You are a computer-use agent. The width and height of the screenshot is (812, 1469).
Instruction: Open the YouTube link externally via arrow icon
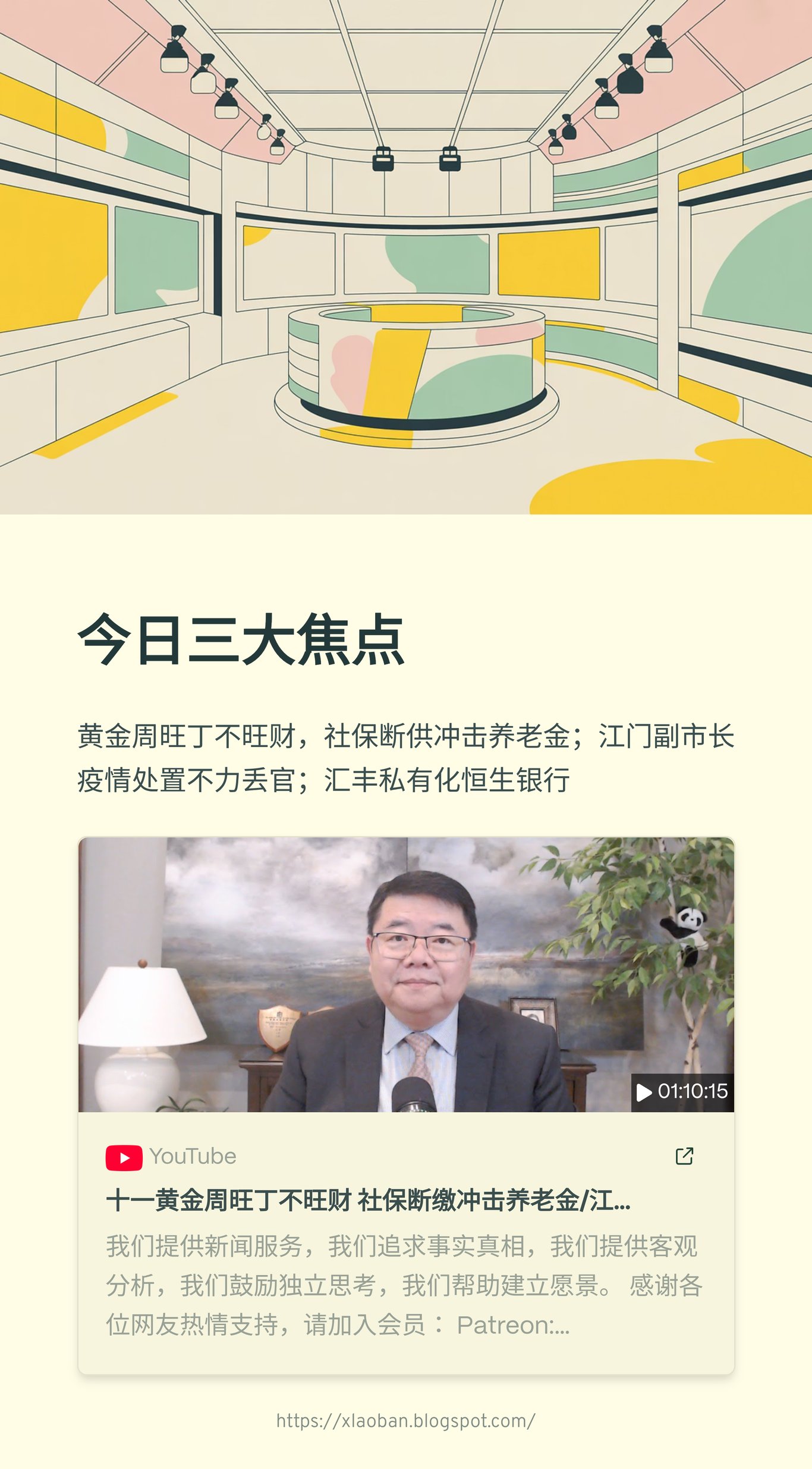(x=684, y=1156)
